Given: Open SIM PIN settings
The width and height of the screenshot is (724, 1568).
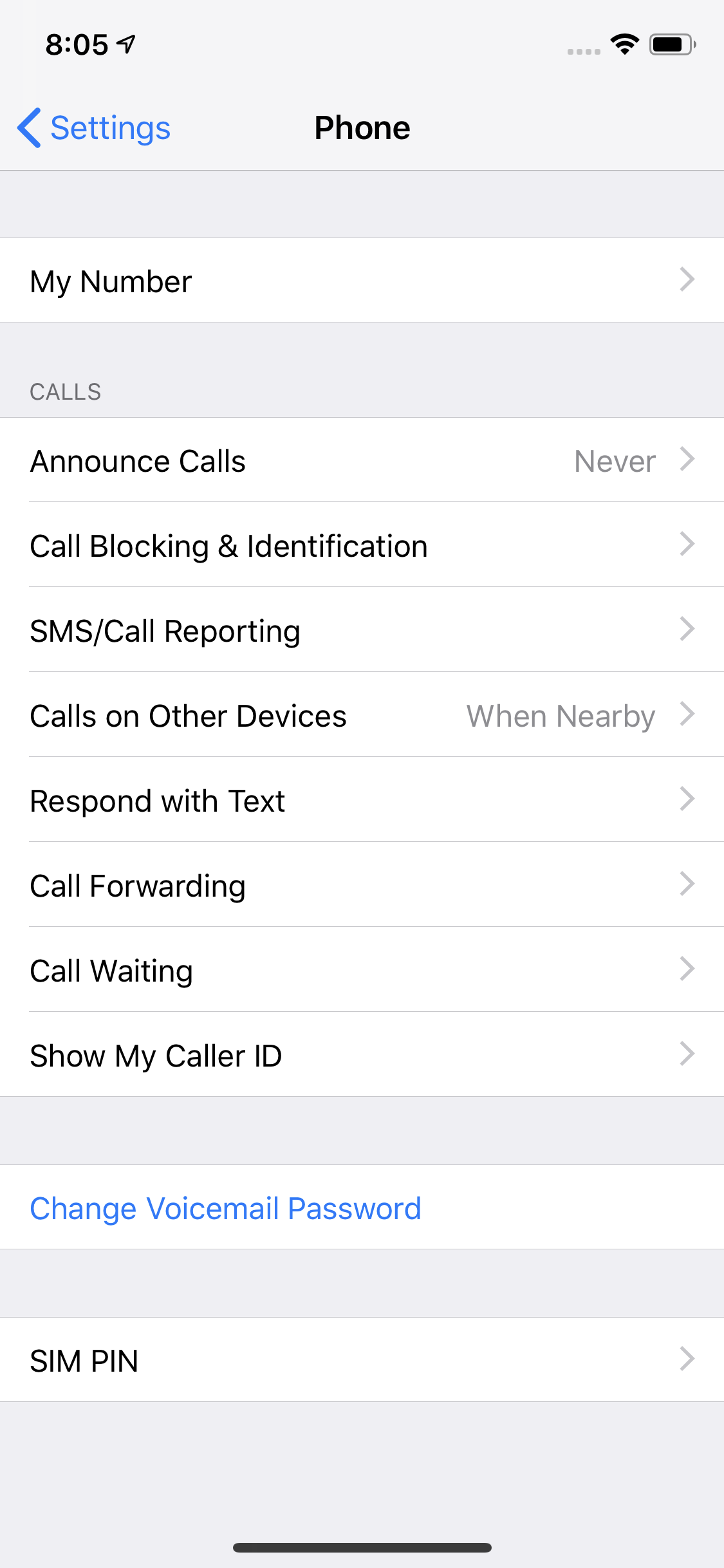Looking at the screenshot, I should (362, 1359).
